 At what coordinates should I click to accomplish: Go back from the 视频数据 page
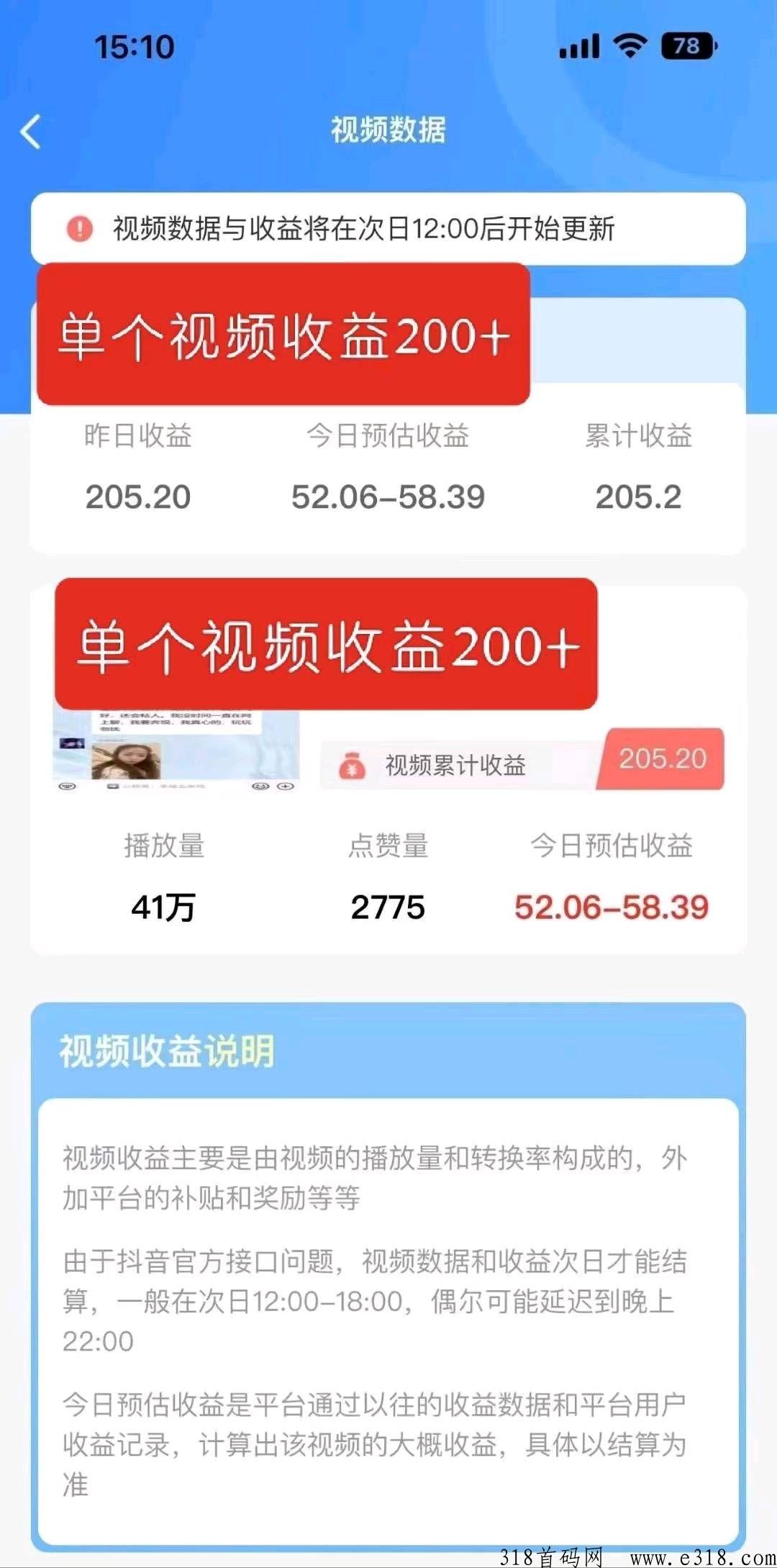click(x=31, y=132)
